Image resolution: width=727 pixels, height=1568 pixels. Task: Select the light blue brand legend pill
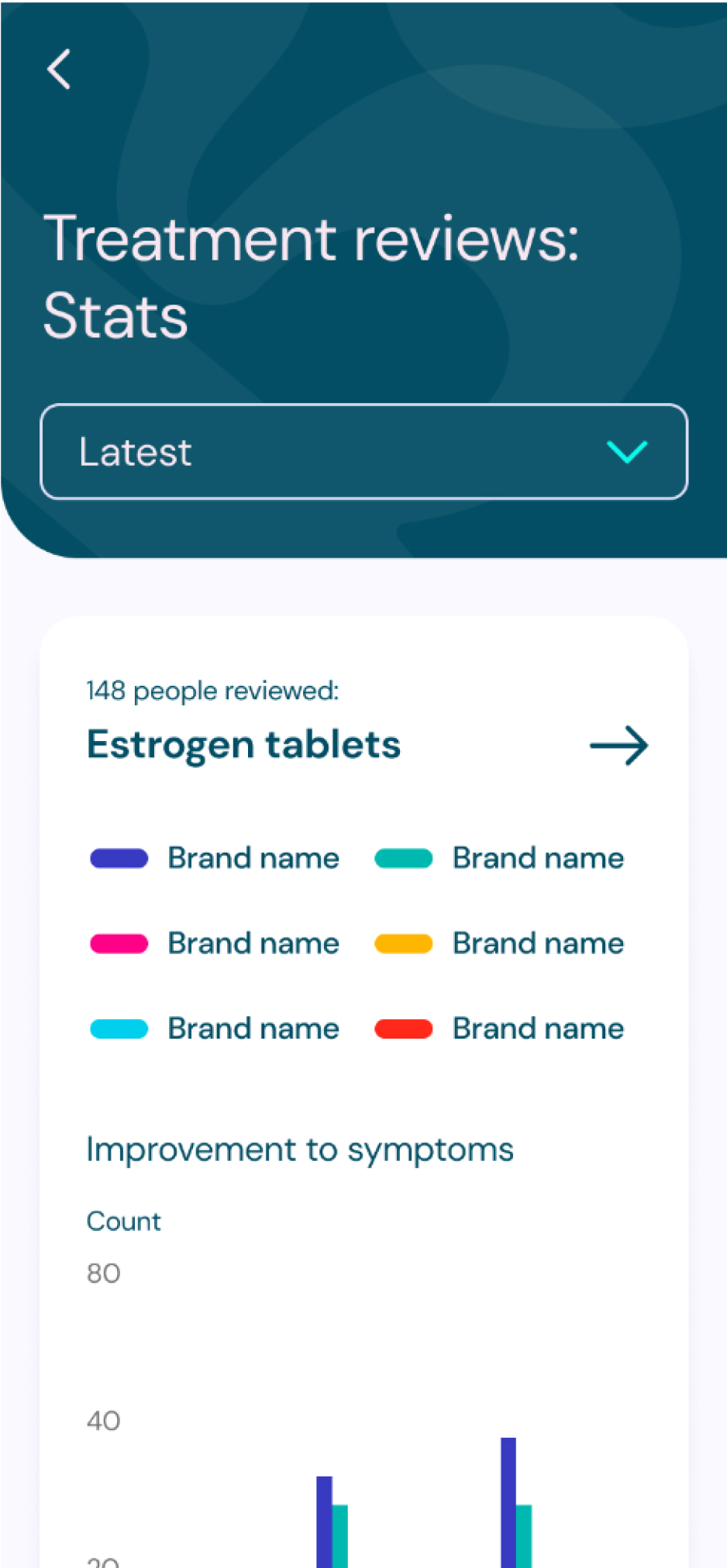click(x=119, y=1029)
